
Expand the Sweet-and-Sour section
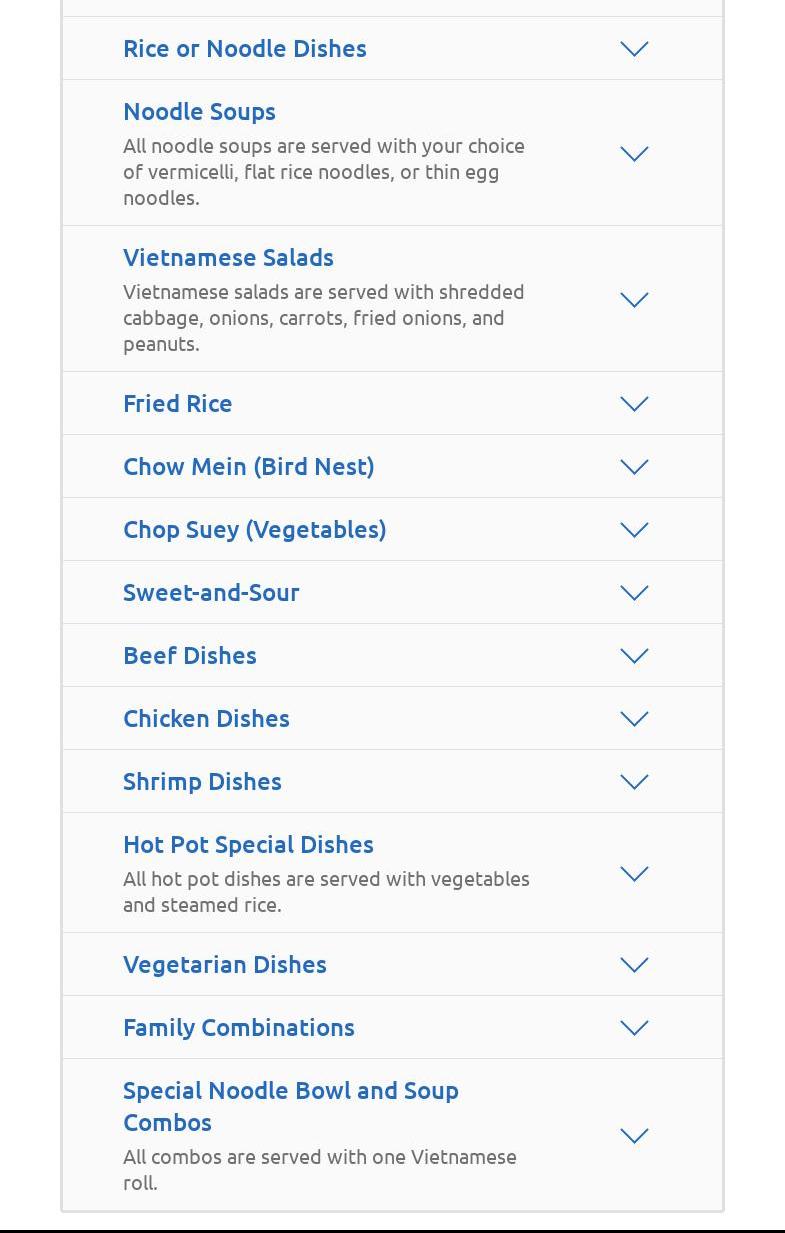(634, 593)
